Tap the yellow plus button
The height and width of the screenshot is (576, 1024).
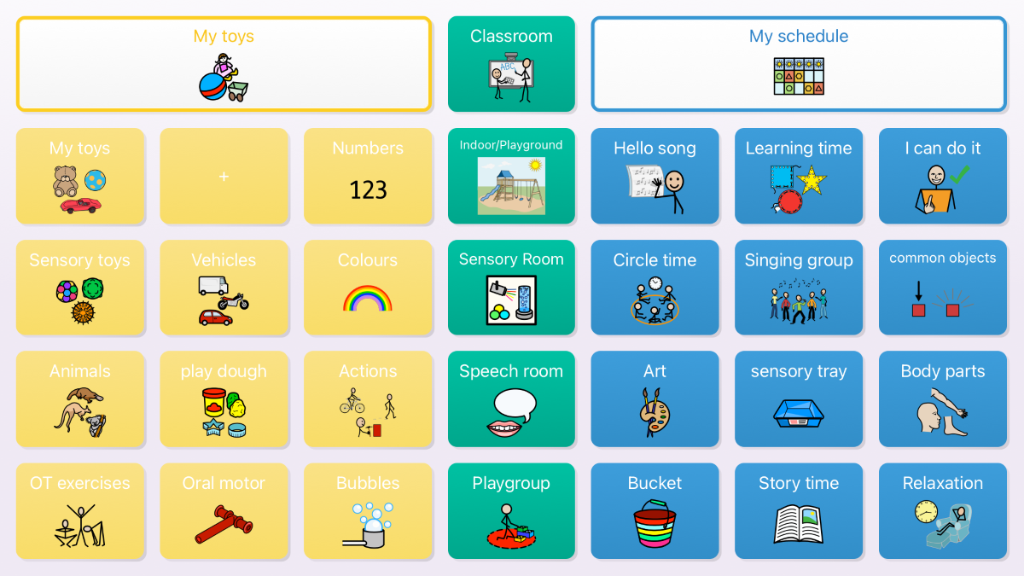(224, 176)
